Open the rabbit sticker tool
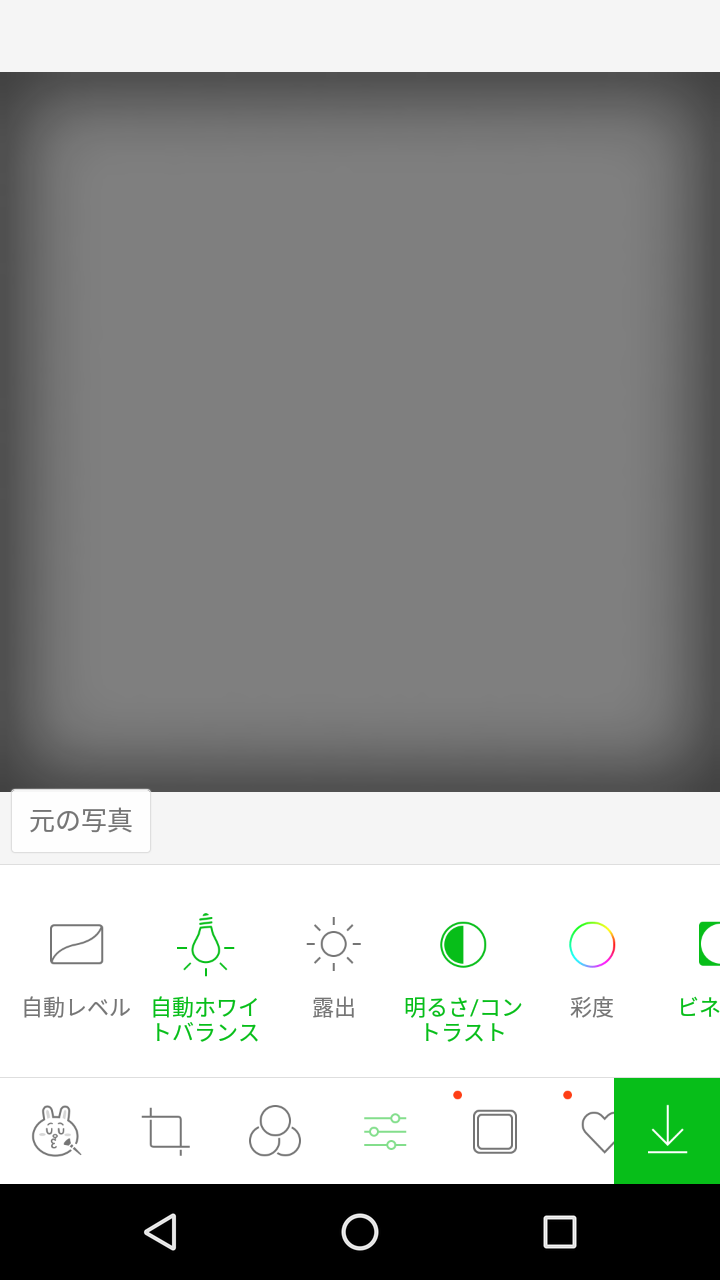720x1280 pixels. 56,1131
